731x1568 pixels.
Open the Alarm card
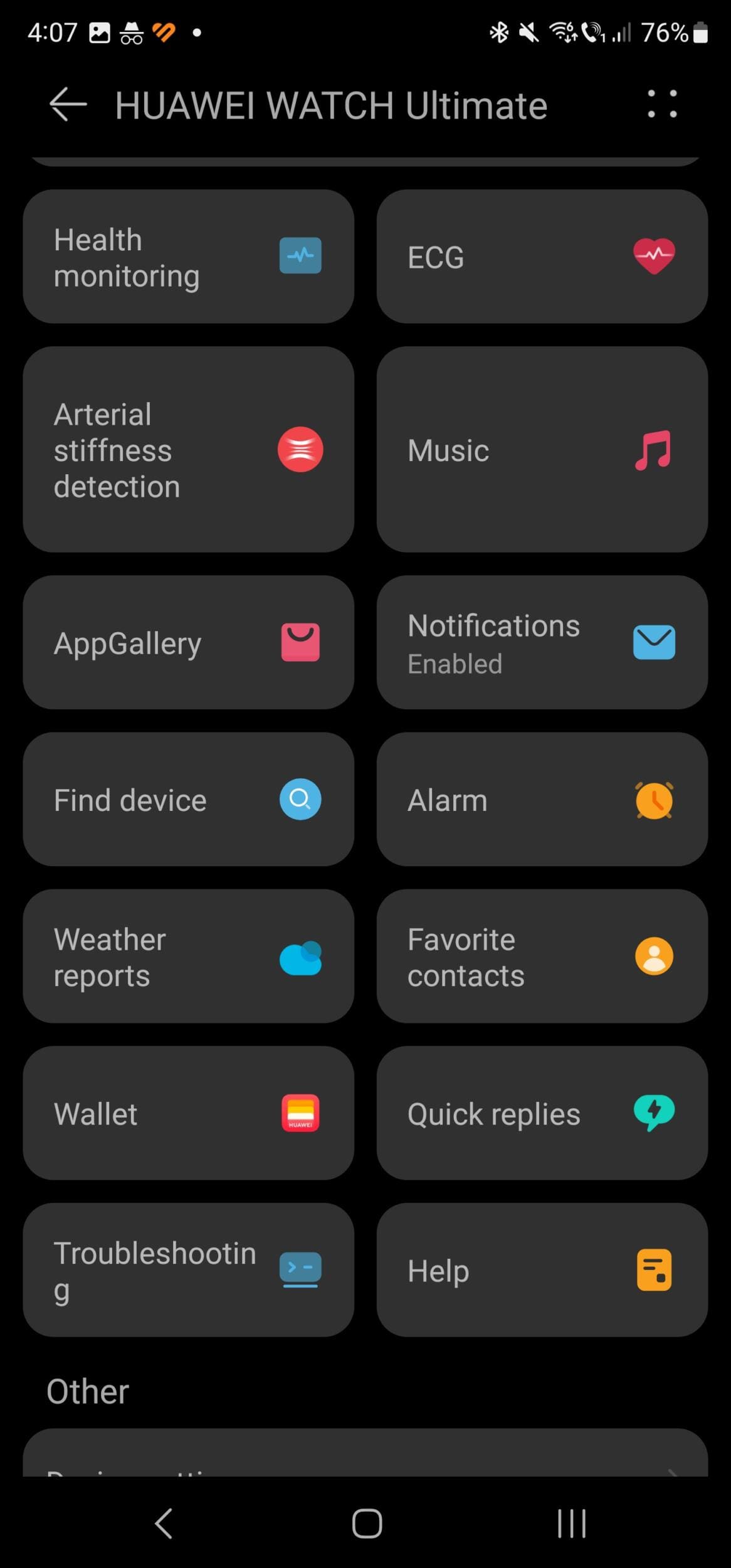542,799
